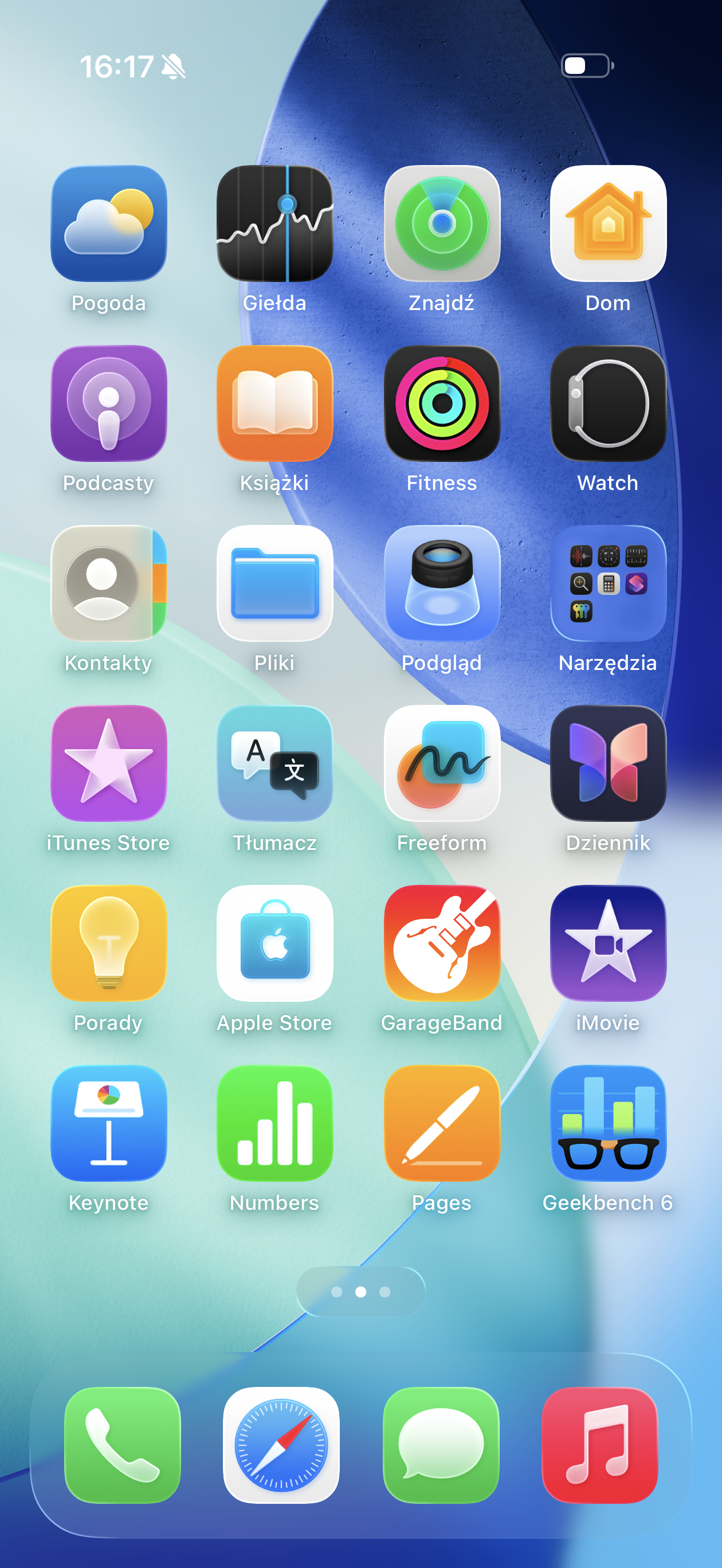Open the Pliki files app

274,583
